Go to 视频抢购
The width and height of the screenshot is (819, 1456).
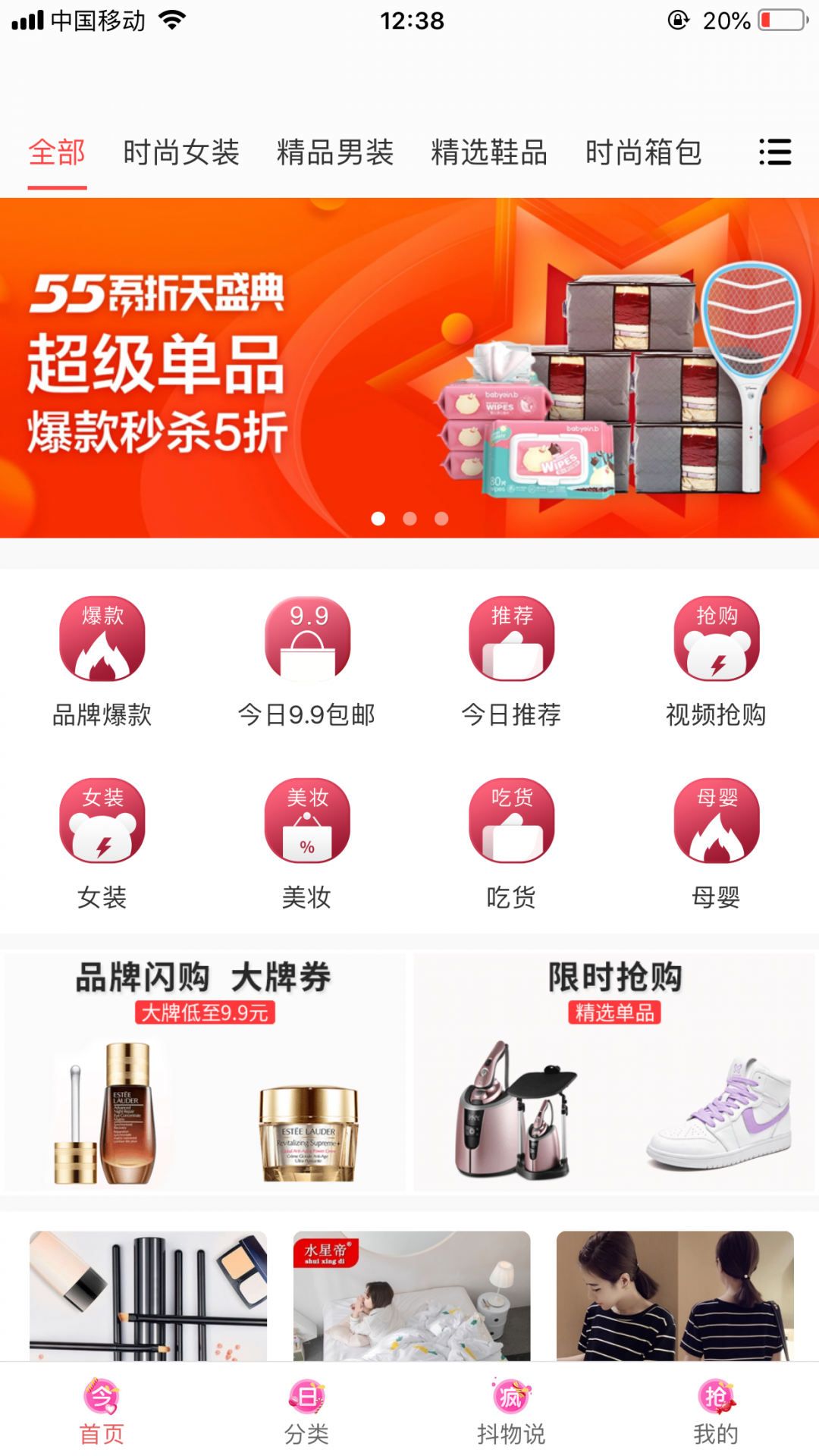click(x=717, y=661)
